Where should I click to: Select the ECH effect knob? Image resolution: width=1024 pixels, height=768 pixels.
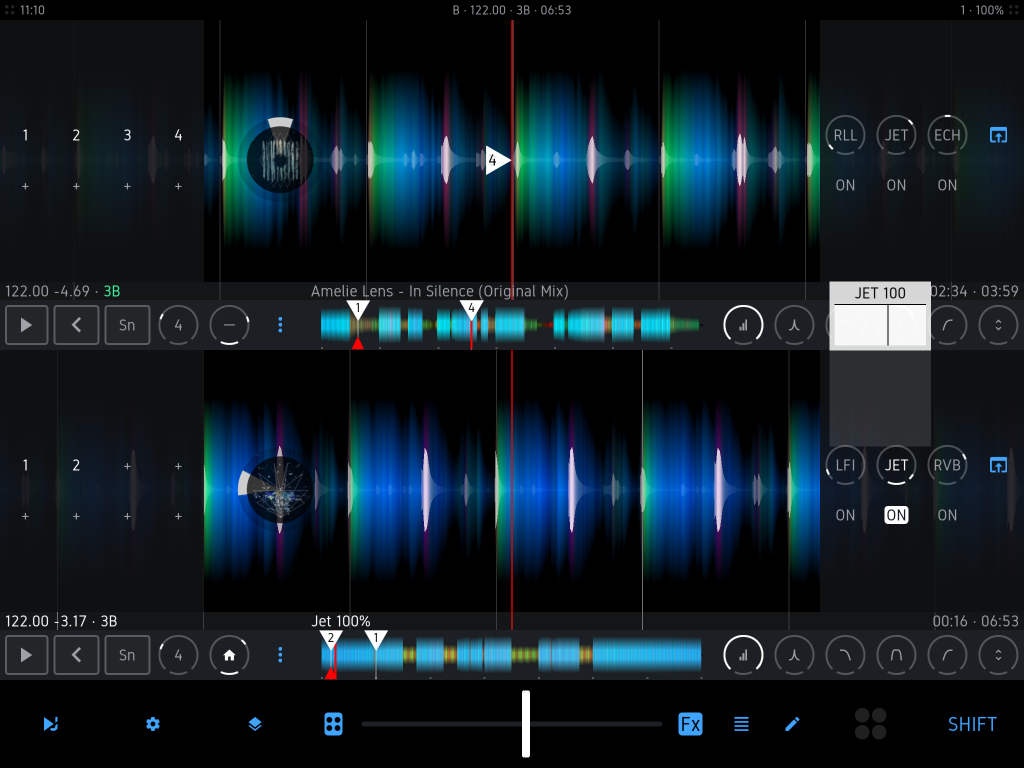pos(947,135)
